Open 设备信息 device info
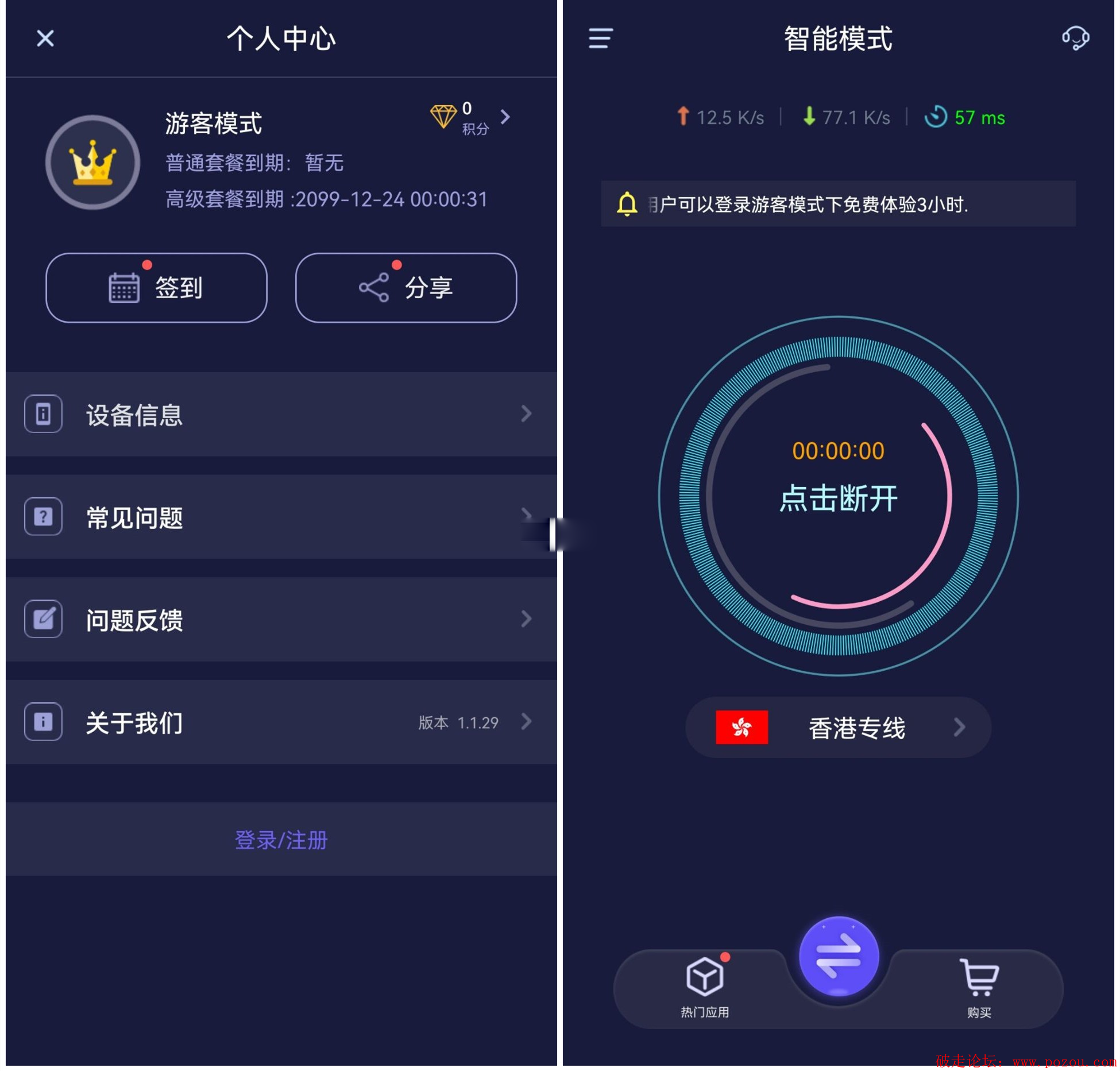This screenshot has width=1120, height=1071. tap(280, 414)
